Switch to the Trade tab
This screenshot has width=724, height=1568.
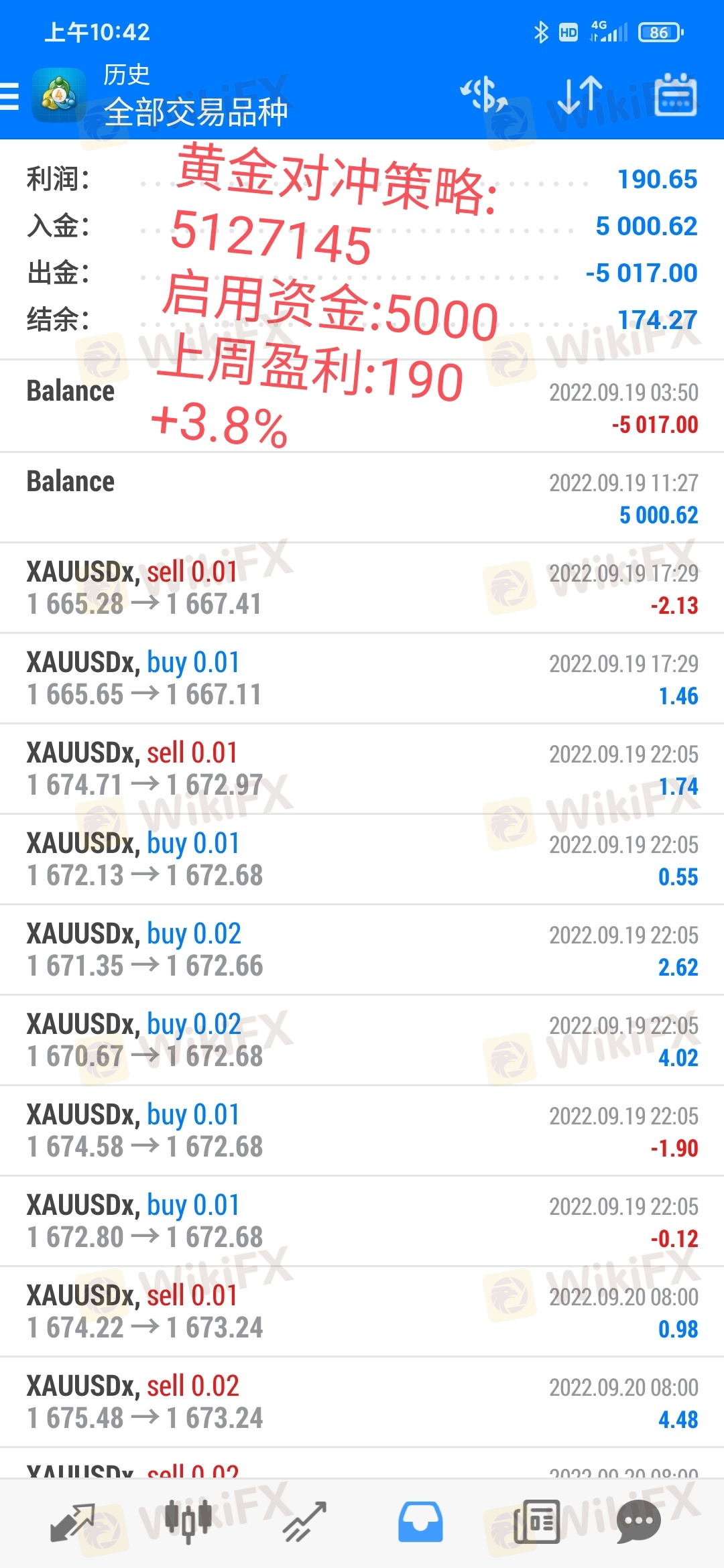coord(304,1522)
